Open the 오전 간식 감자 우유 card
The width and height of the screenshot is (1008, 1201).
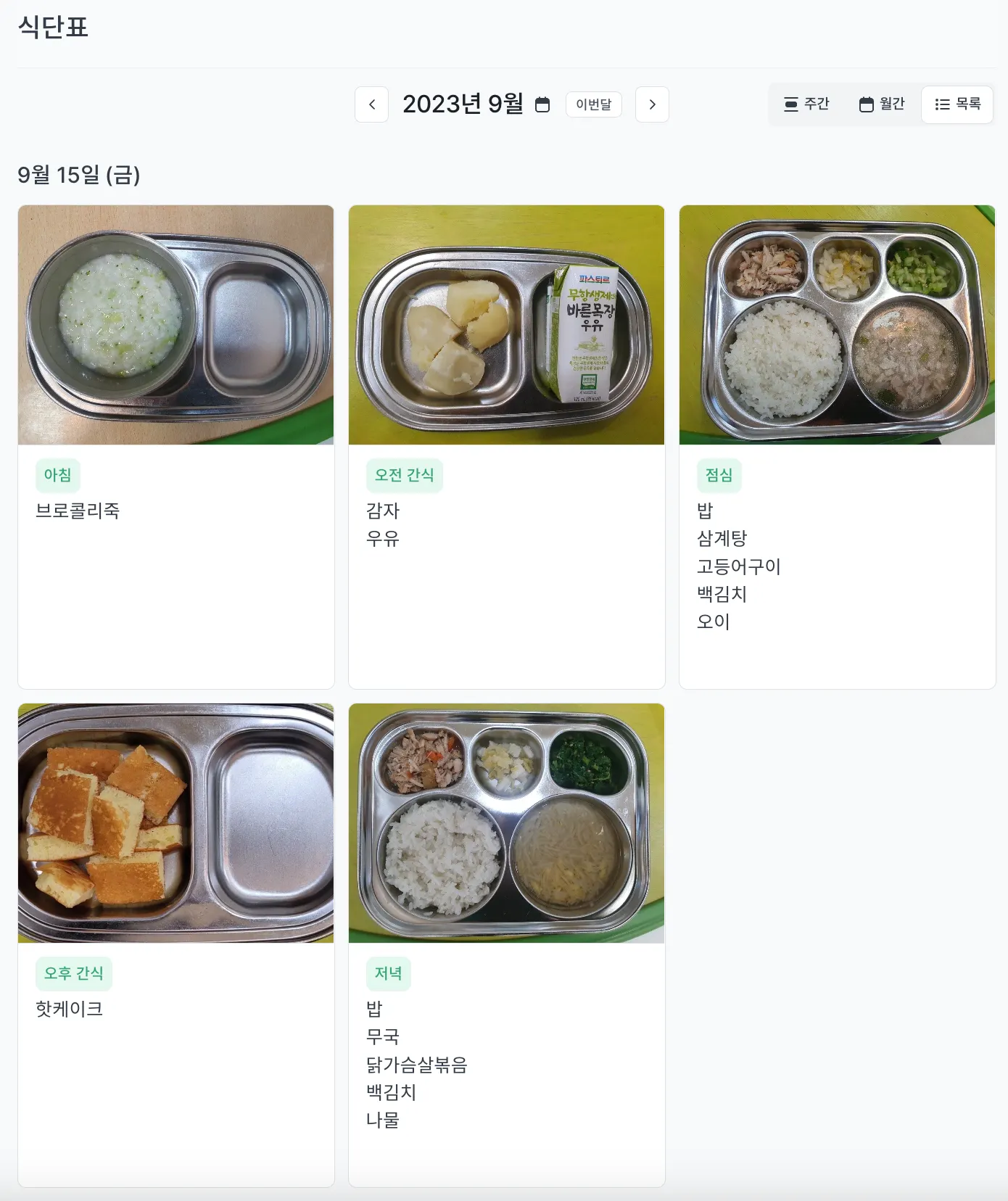click(506, 446)
